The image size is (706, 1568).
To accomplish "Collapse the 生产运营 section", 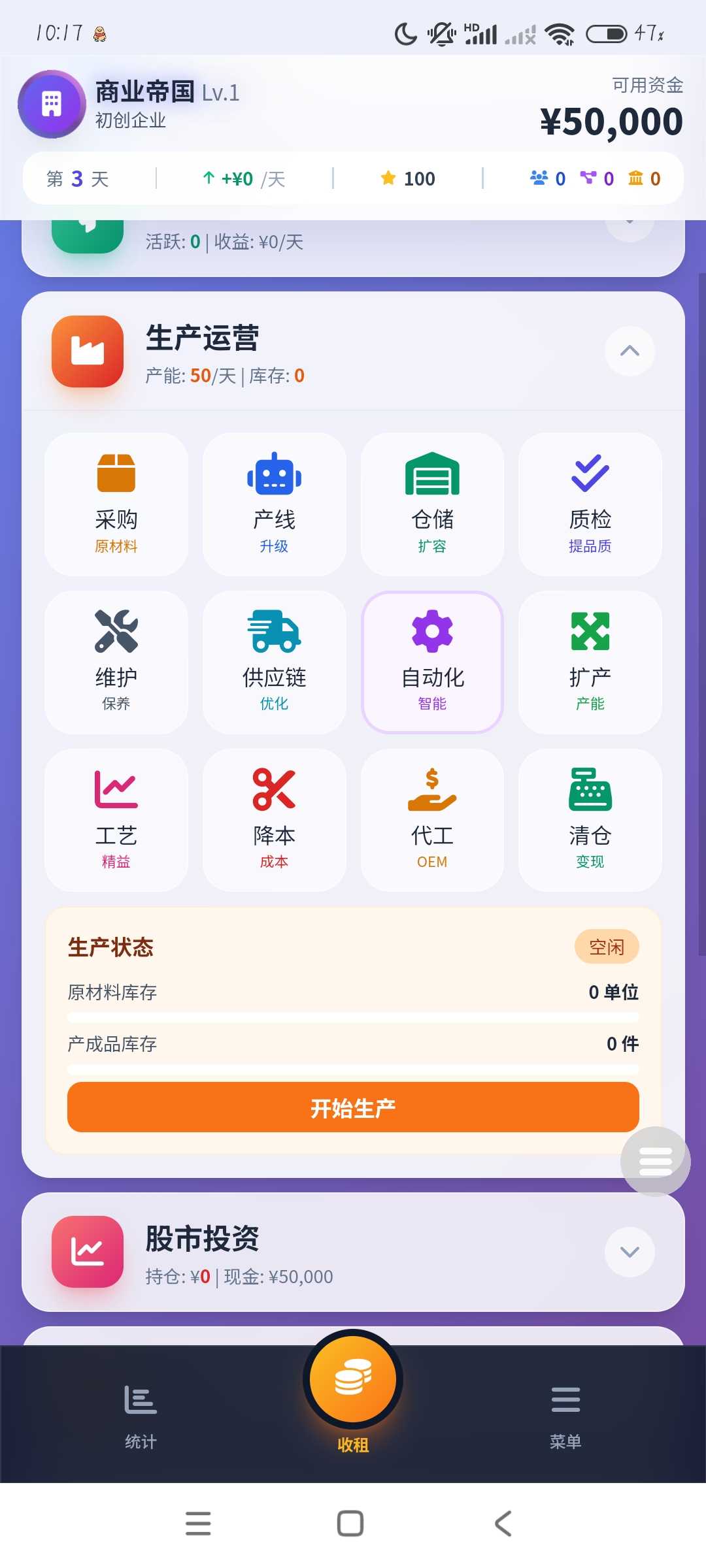I will point(629,351).
